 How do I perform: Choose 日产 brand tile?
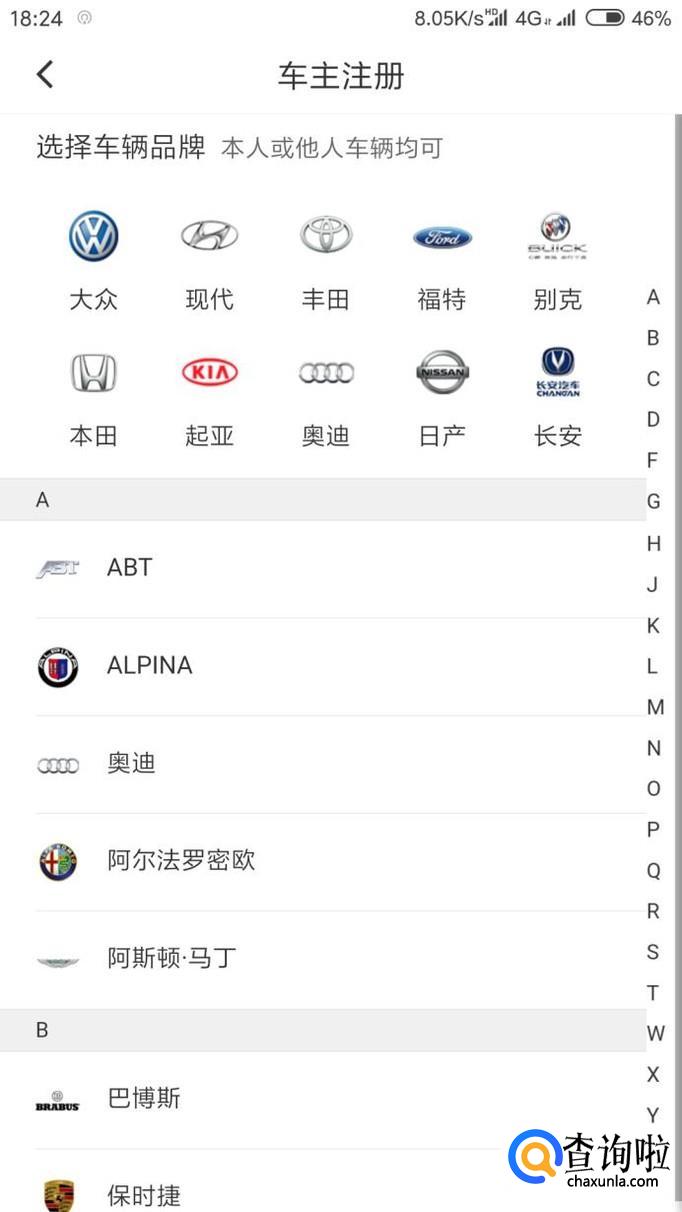click(x=441, y=397)
